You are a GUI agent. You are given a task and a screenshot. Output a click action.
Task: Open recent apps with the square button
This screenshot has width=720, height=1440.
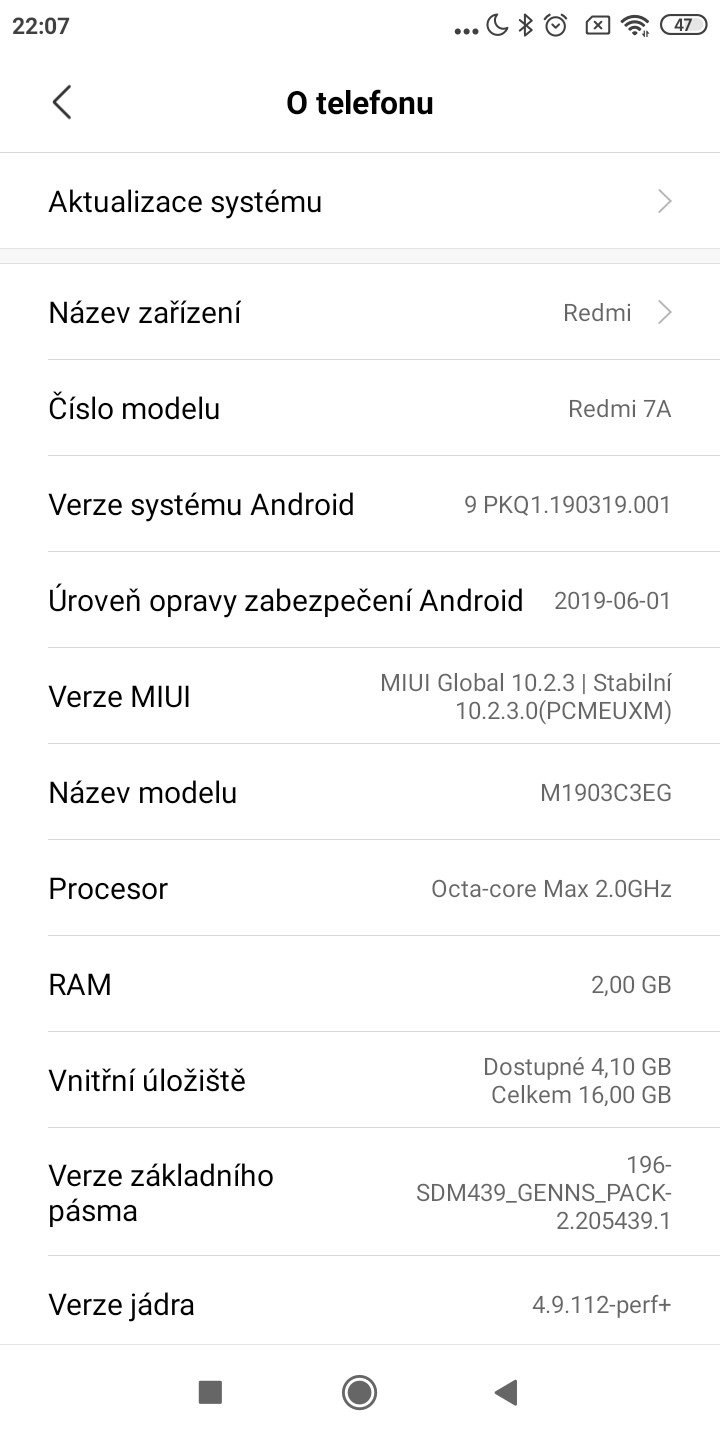point(210,1392)
